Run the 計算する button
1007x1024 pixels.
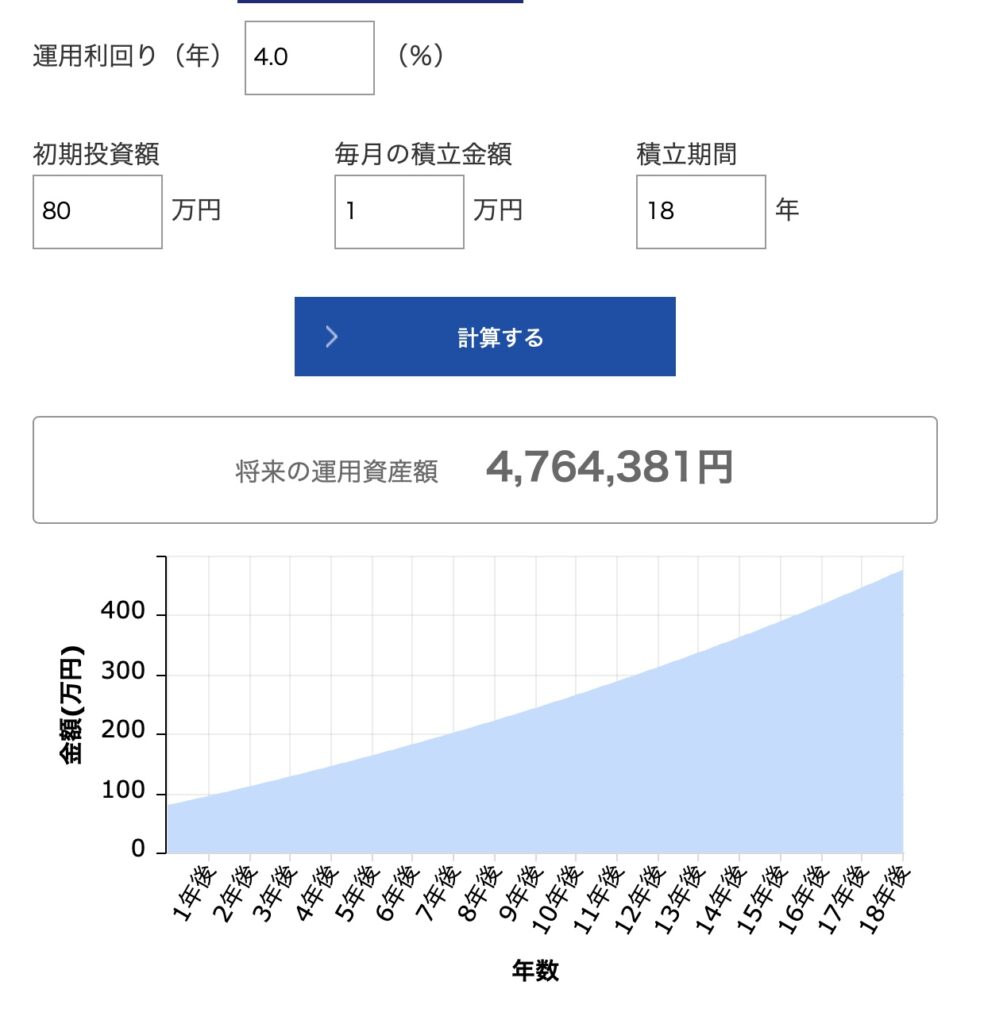coord(485,337)
